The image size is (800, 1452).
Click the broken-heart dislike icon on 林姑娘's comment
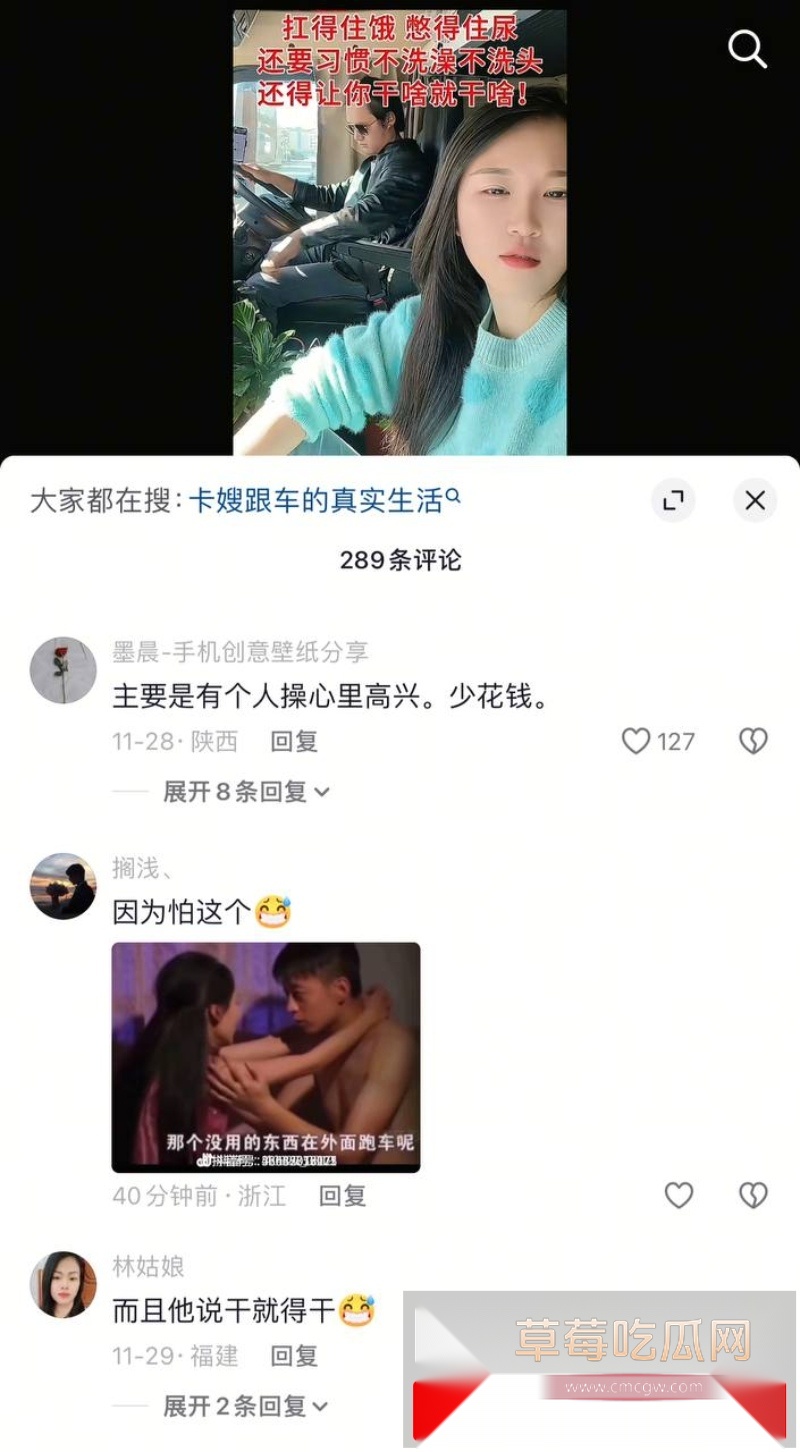point(752,1356)
